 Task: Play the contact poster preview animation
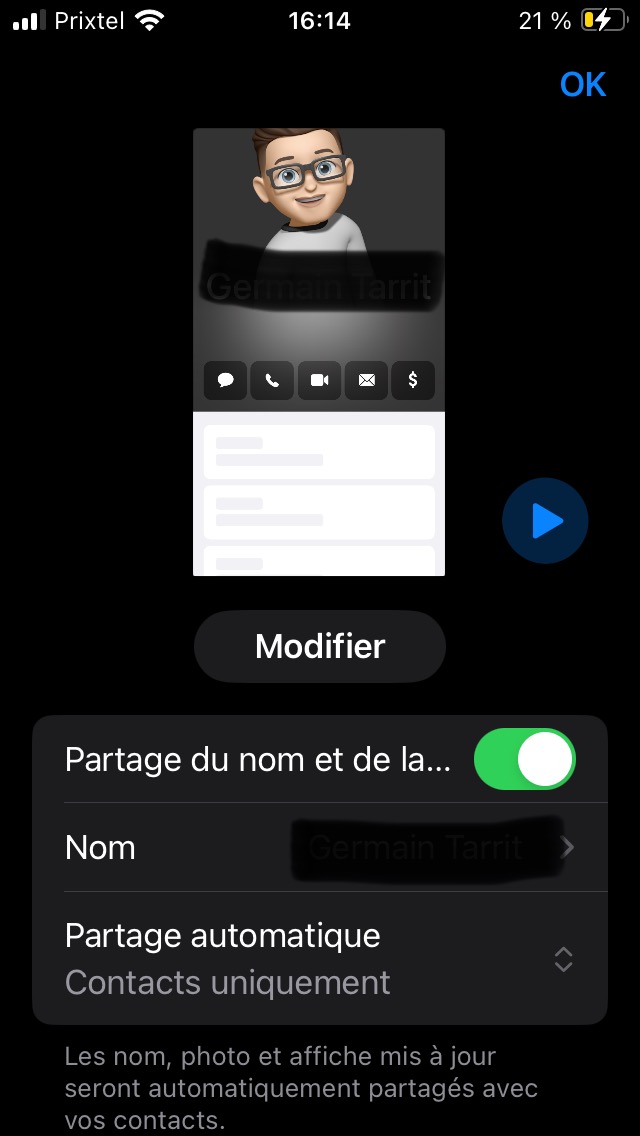pyautogui.click(x=545, y=521)
